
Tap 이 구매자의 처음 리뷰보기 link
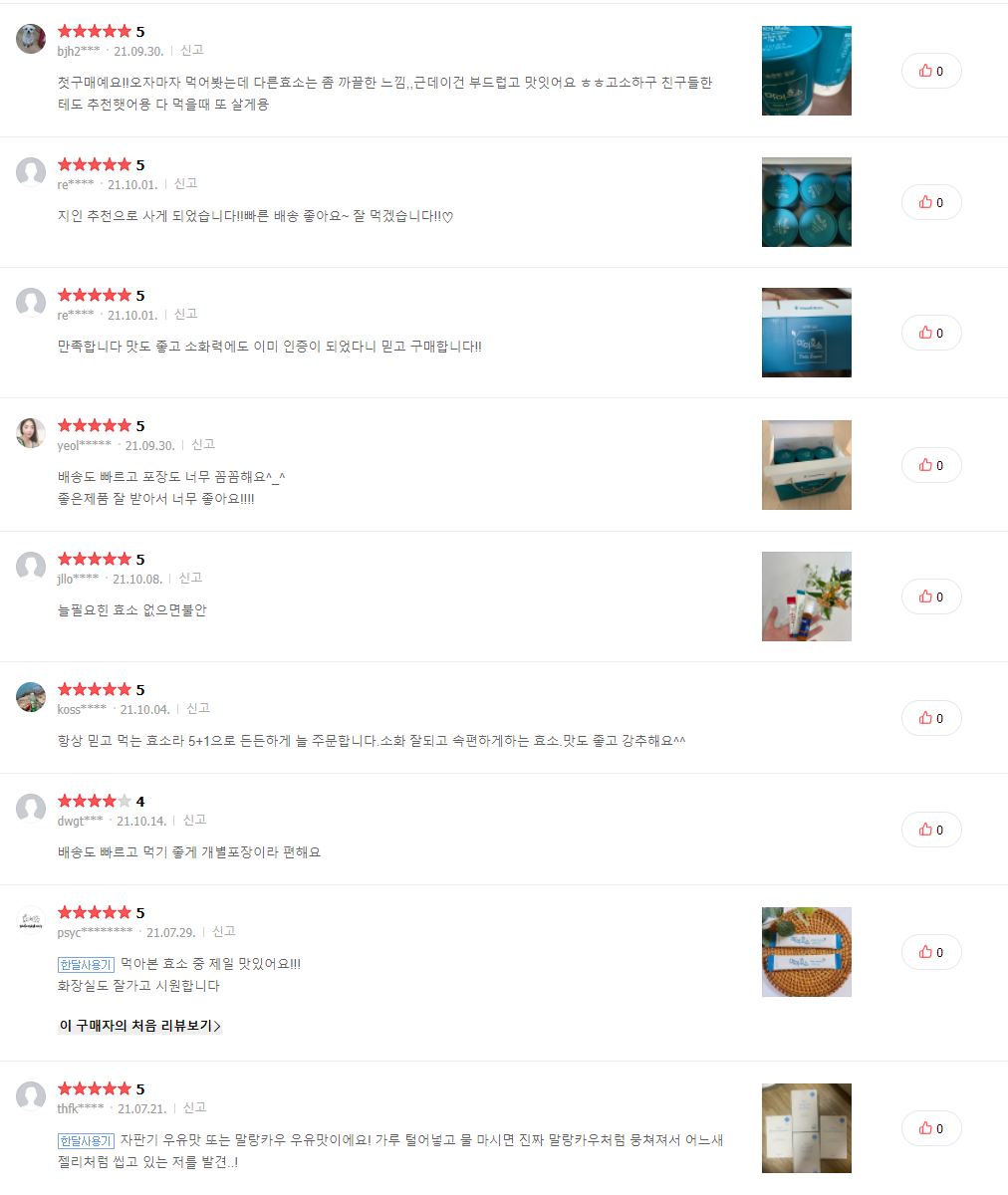140,1026
